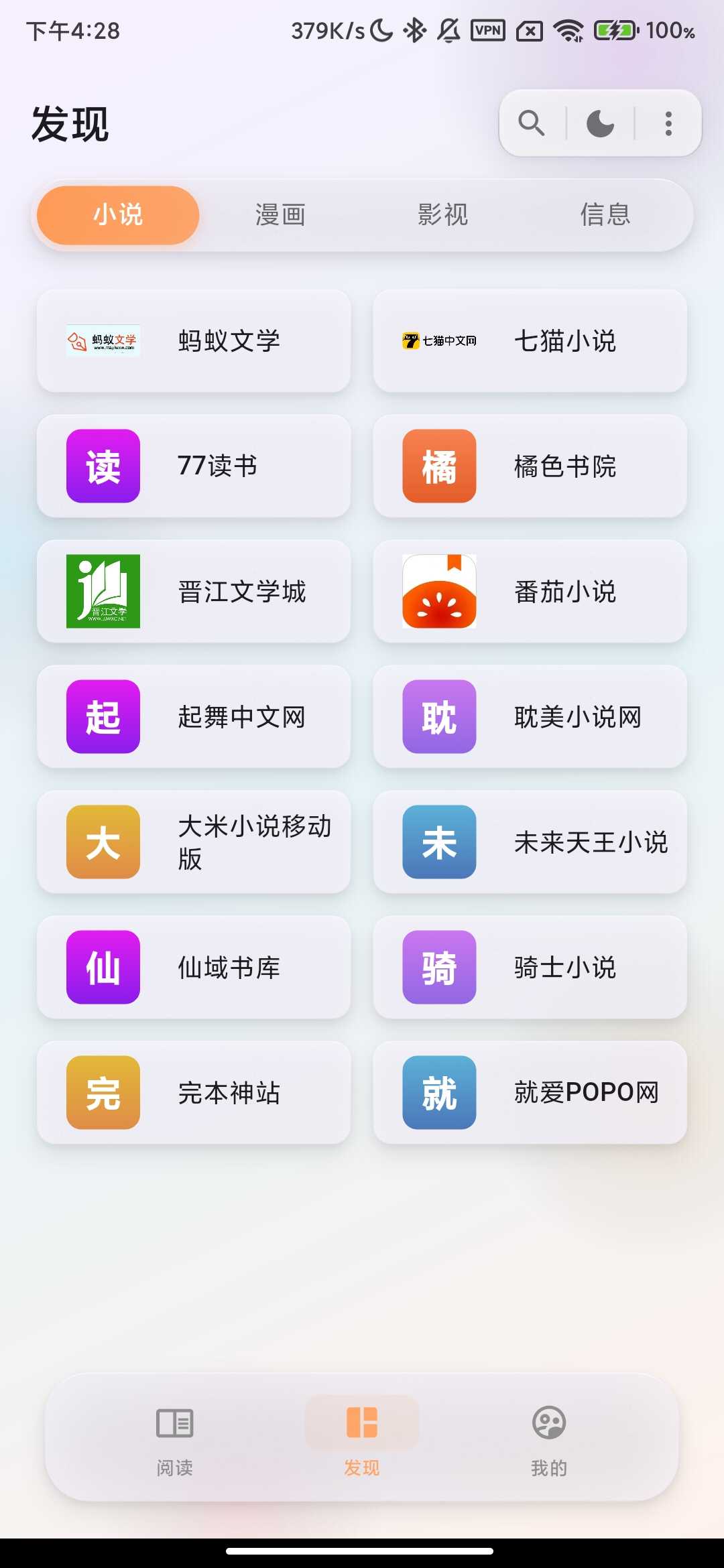The image size is (724, 1568).
Task: Switch to the 漫画 tab
Action: [281, 214]
